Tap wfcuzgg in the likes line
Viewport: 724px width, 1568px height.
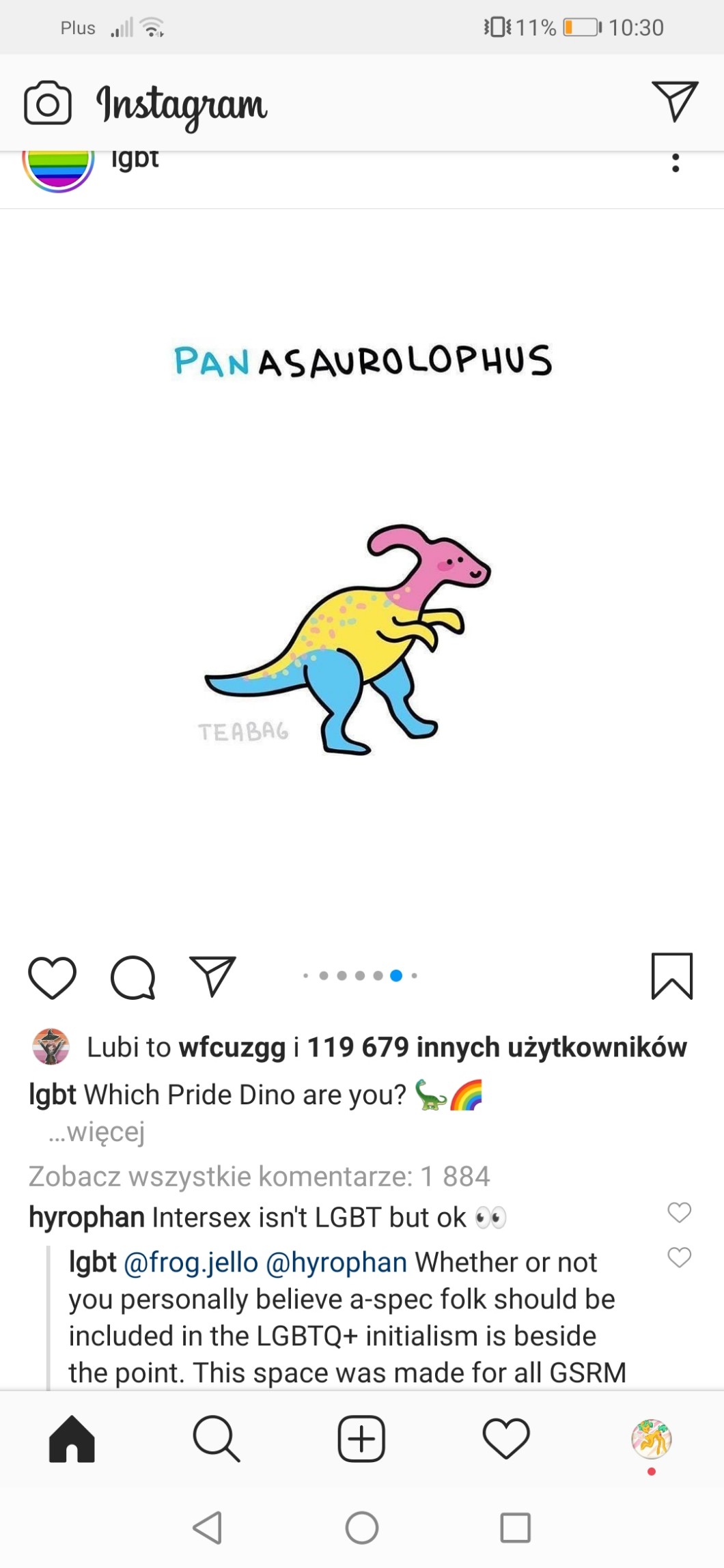pos(232,1047)
